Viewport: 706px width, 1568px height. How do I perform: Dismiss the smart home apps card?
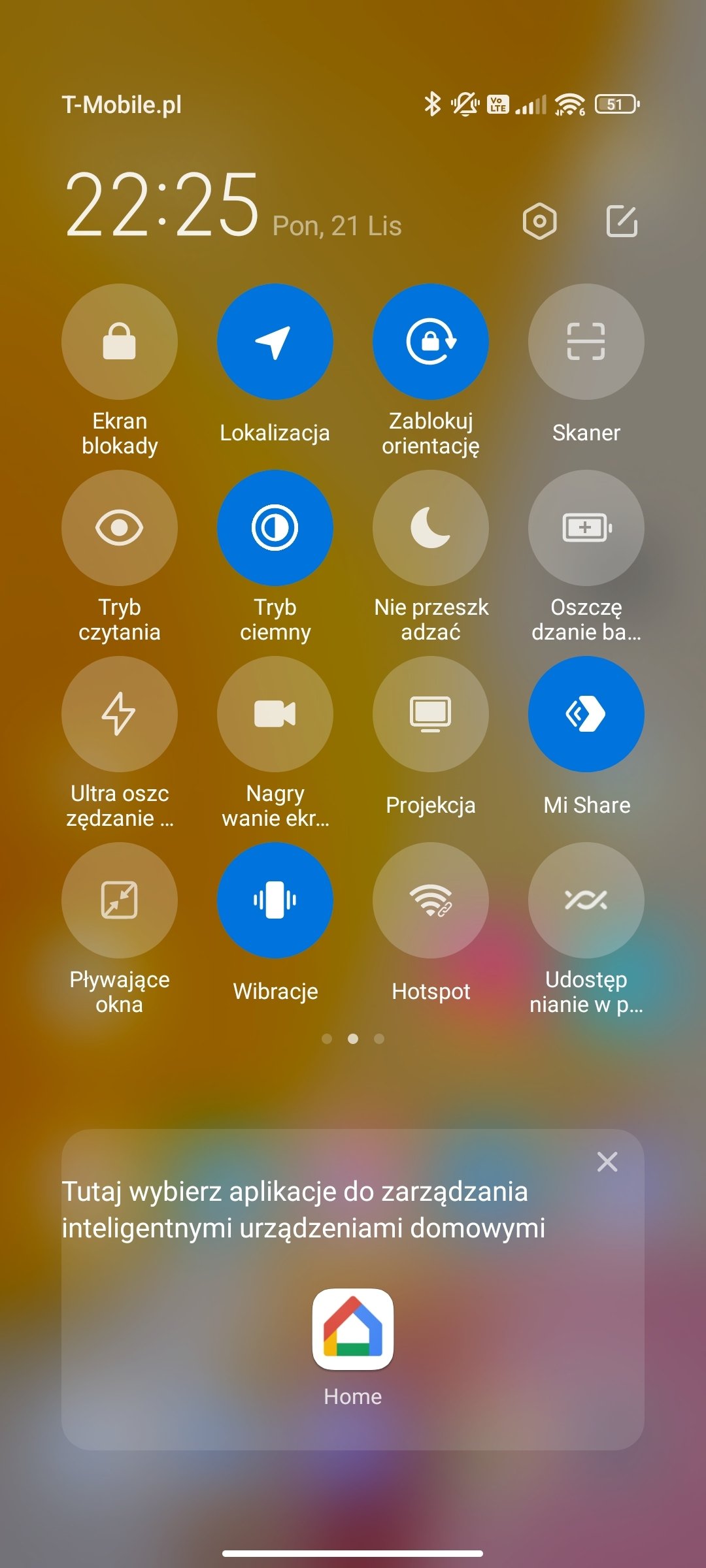click(x=607, y=1162)
